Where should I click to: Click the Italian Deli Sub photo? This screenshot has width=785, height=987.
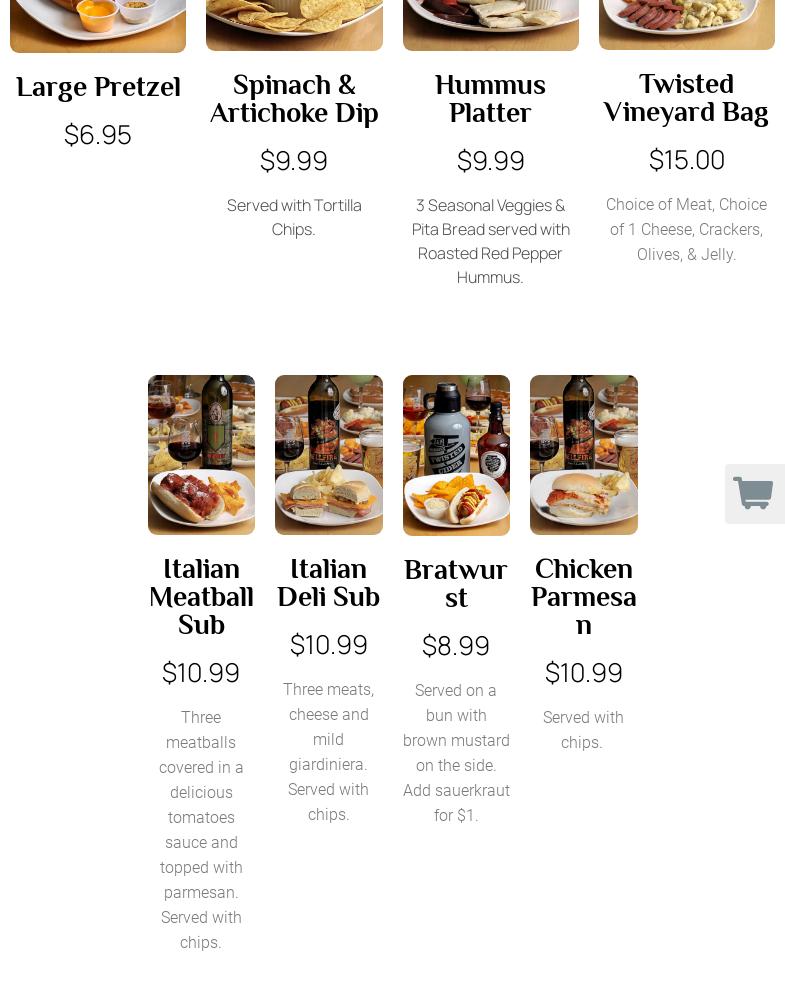[x=328, y=454]
